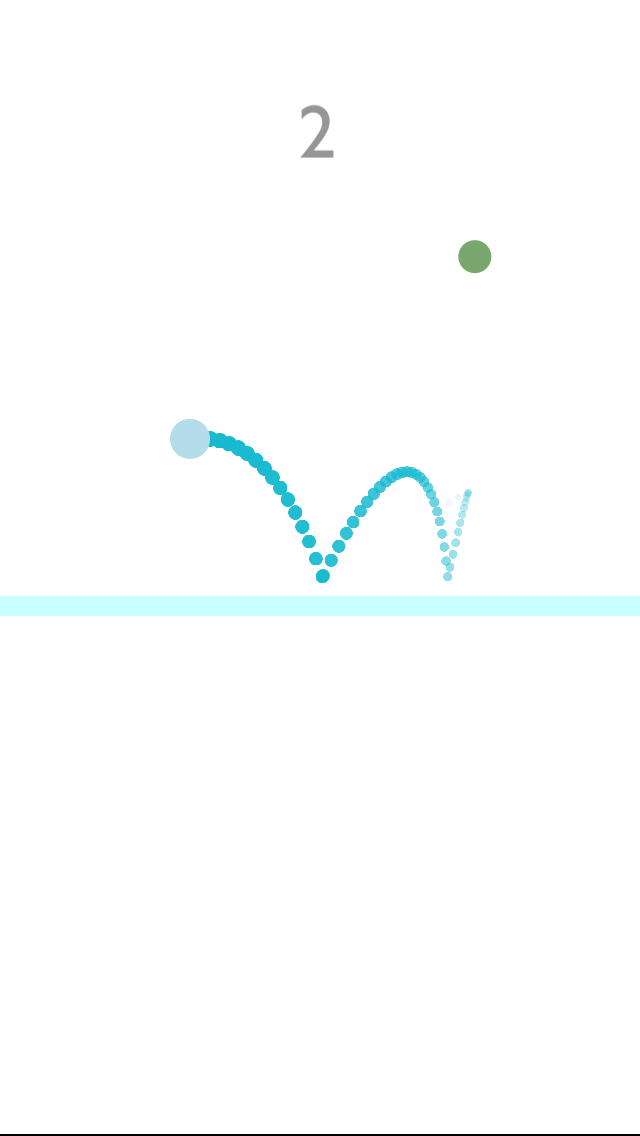The width and height of the screenshot is (640, 1136).
Task: Tap the light blue ball
Action: pyautogui.click(x=190, y=439)
